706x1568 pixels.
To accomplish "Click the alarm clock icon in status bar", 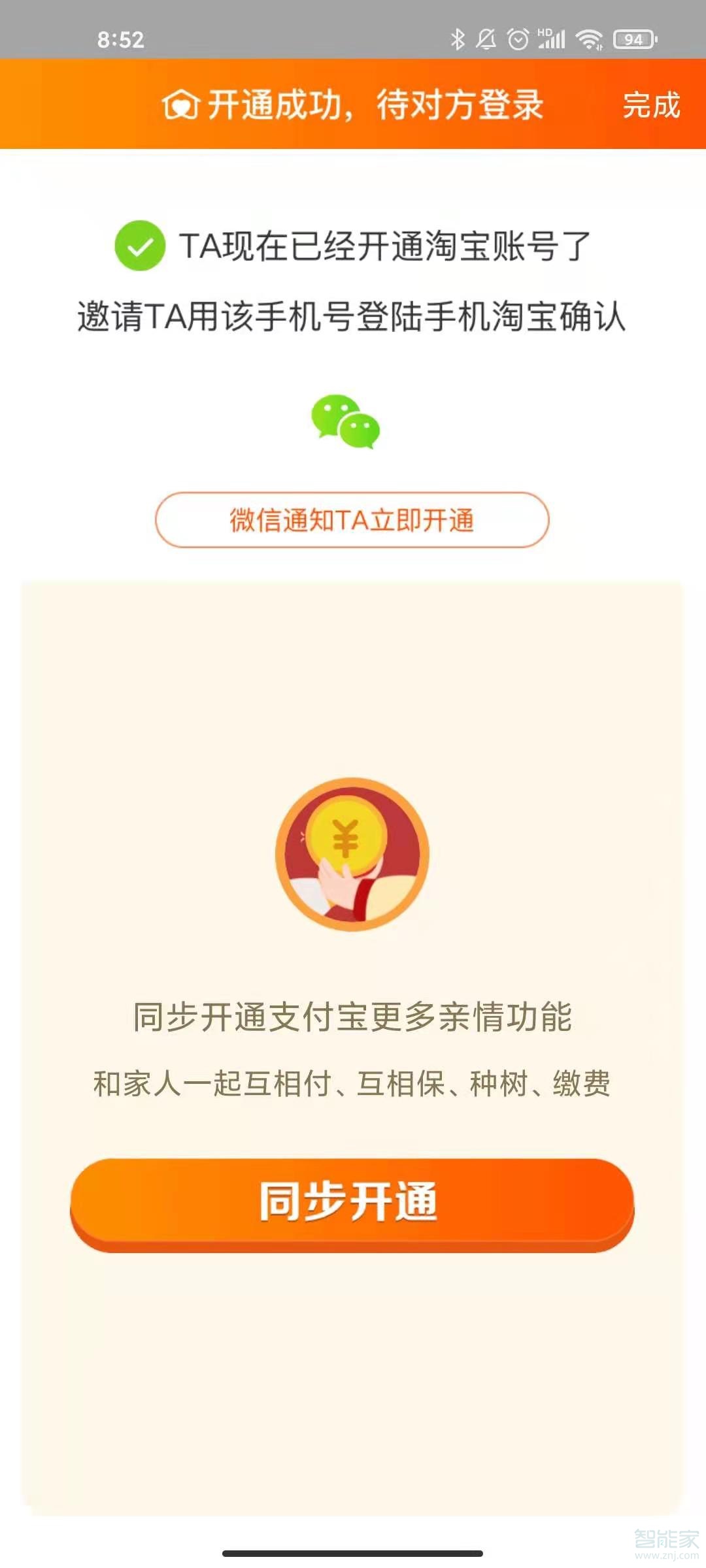I will click(x=518, y=39).
